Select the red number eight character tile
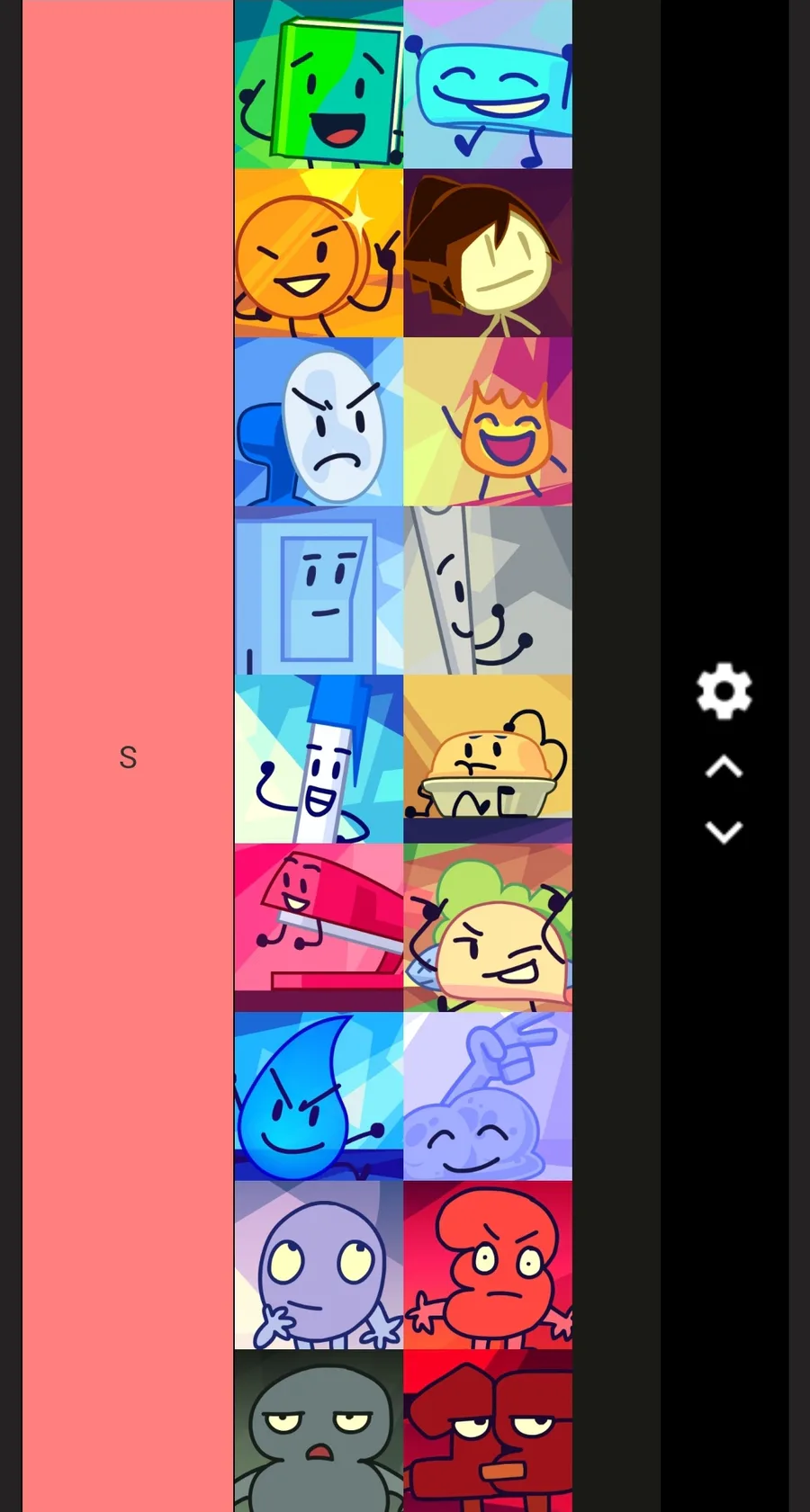 tap(488, 1265)
